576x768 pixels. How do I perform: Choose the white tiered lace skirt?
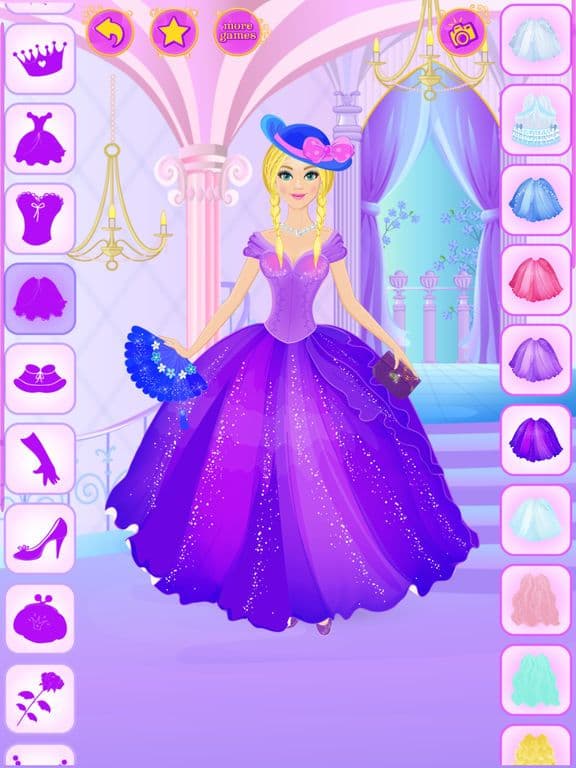pyautogui.click(x=536, y=120)
